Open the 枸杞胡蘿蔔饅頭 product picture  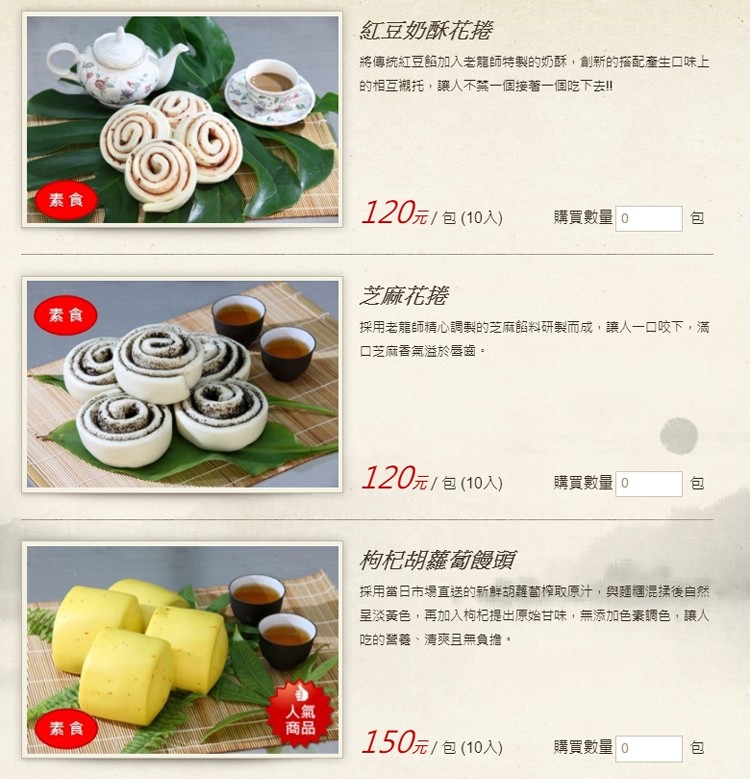tap(182, 649)
